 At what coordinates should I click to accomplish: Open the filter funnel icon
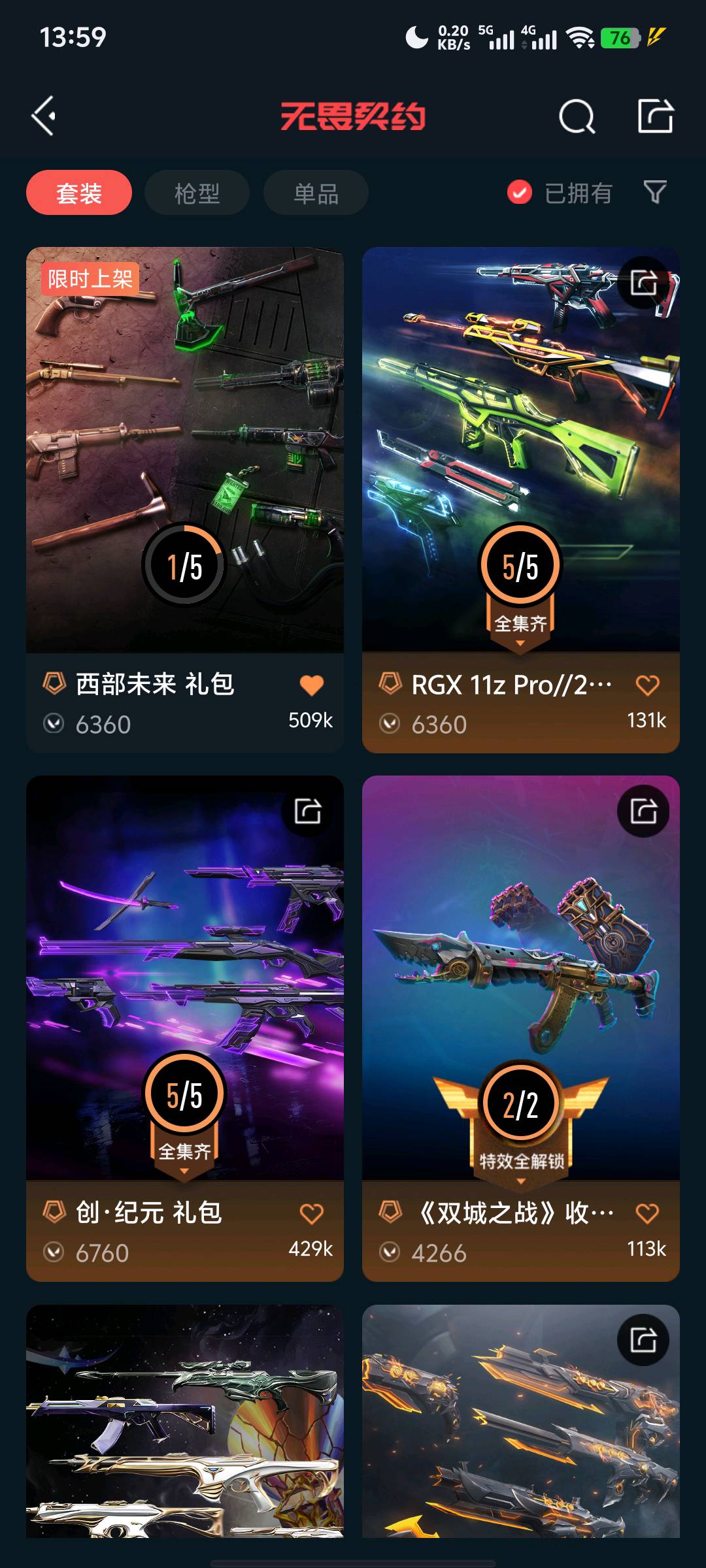click(x=655, y=192)
